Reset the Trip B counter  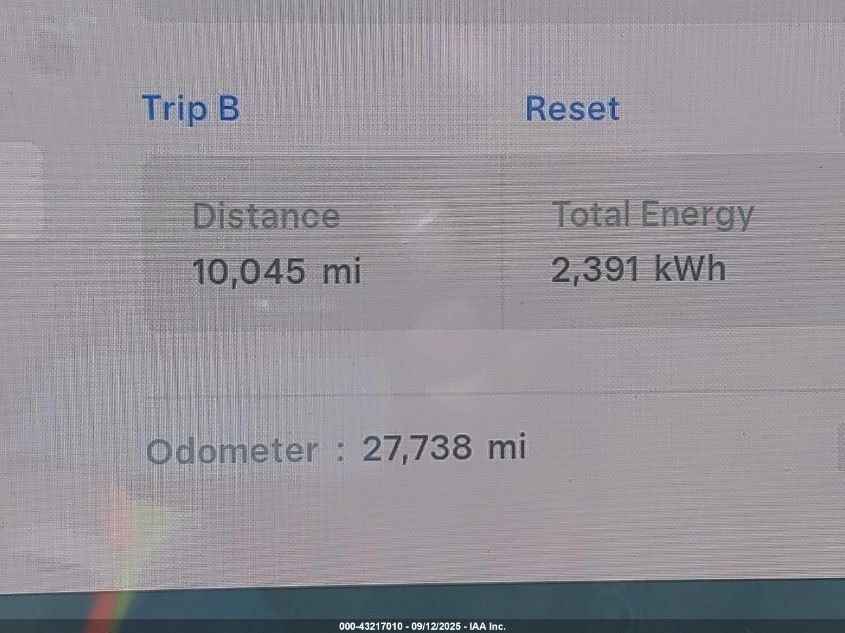click(572, 109)
